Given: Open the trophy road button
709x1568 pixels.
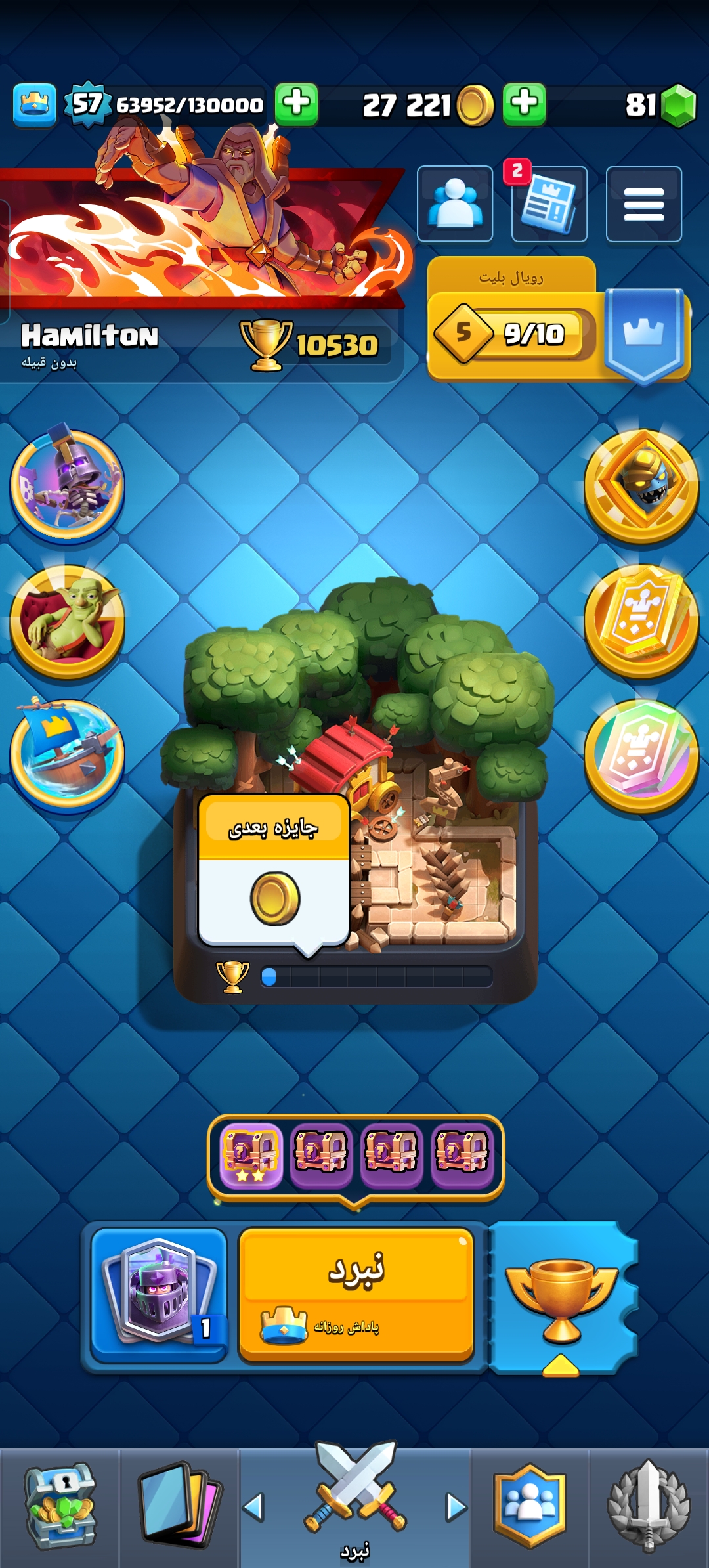Looking at the screenshot, I should coord(562,1299).
